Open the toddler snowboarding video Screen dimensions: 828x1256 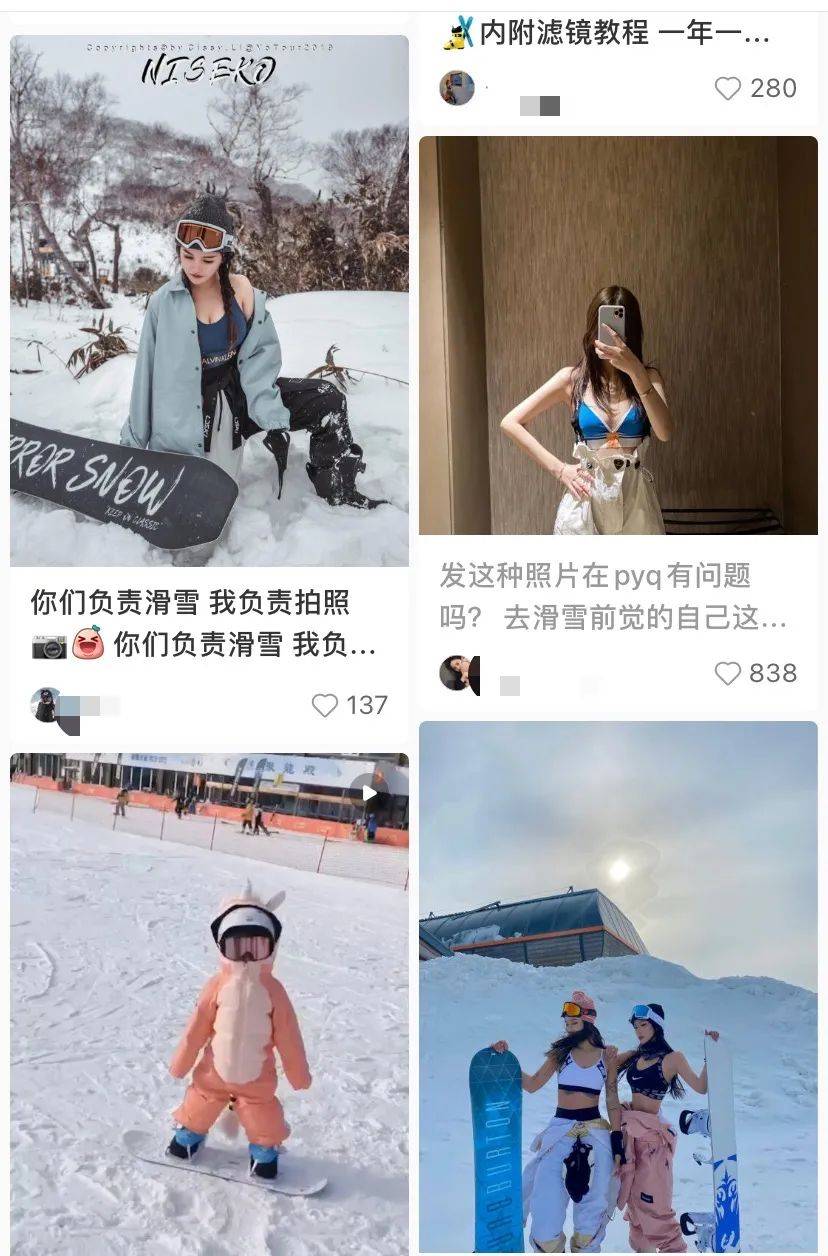(x=209, y=1000)
